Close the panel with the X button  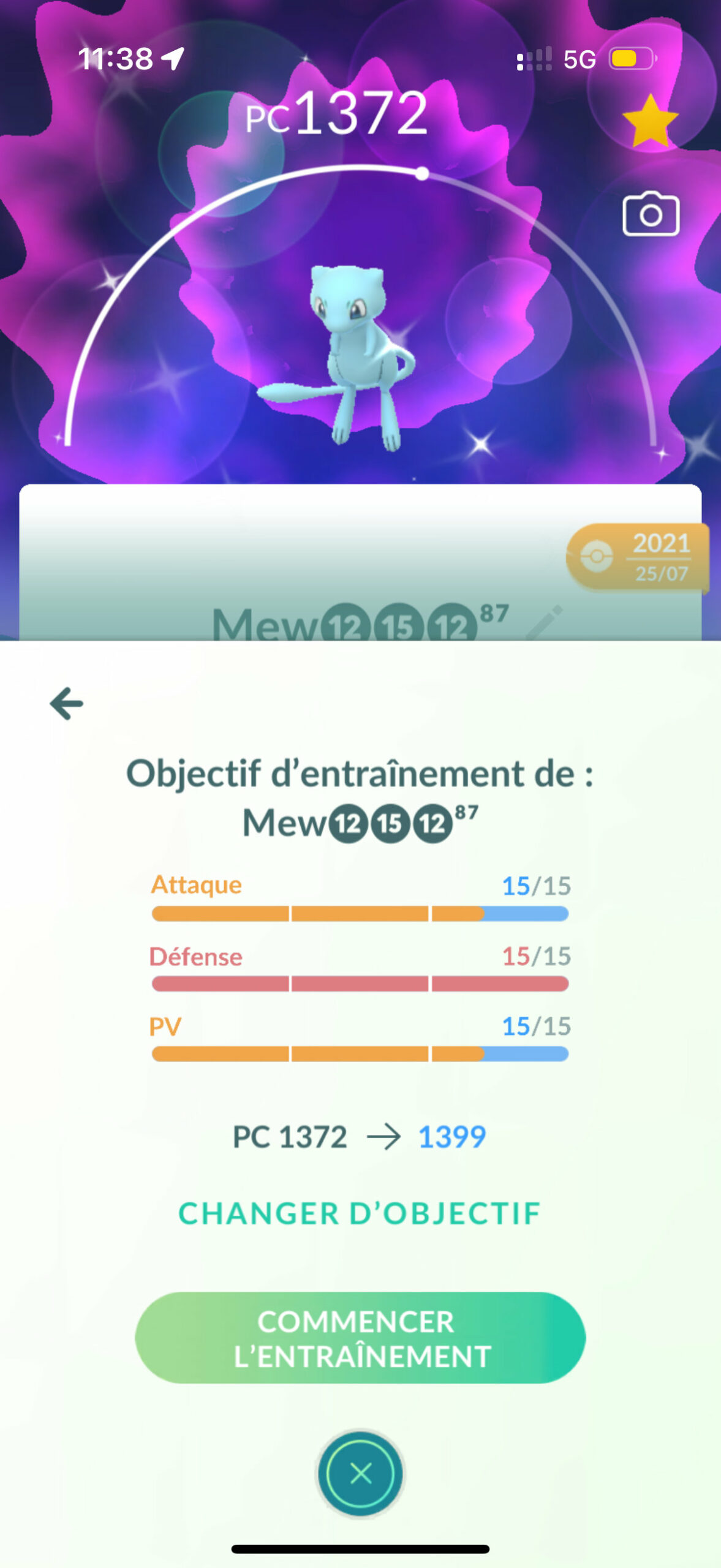(x=360, y=1474)
